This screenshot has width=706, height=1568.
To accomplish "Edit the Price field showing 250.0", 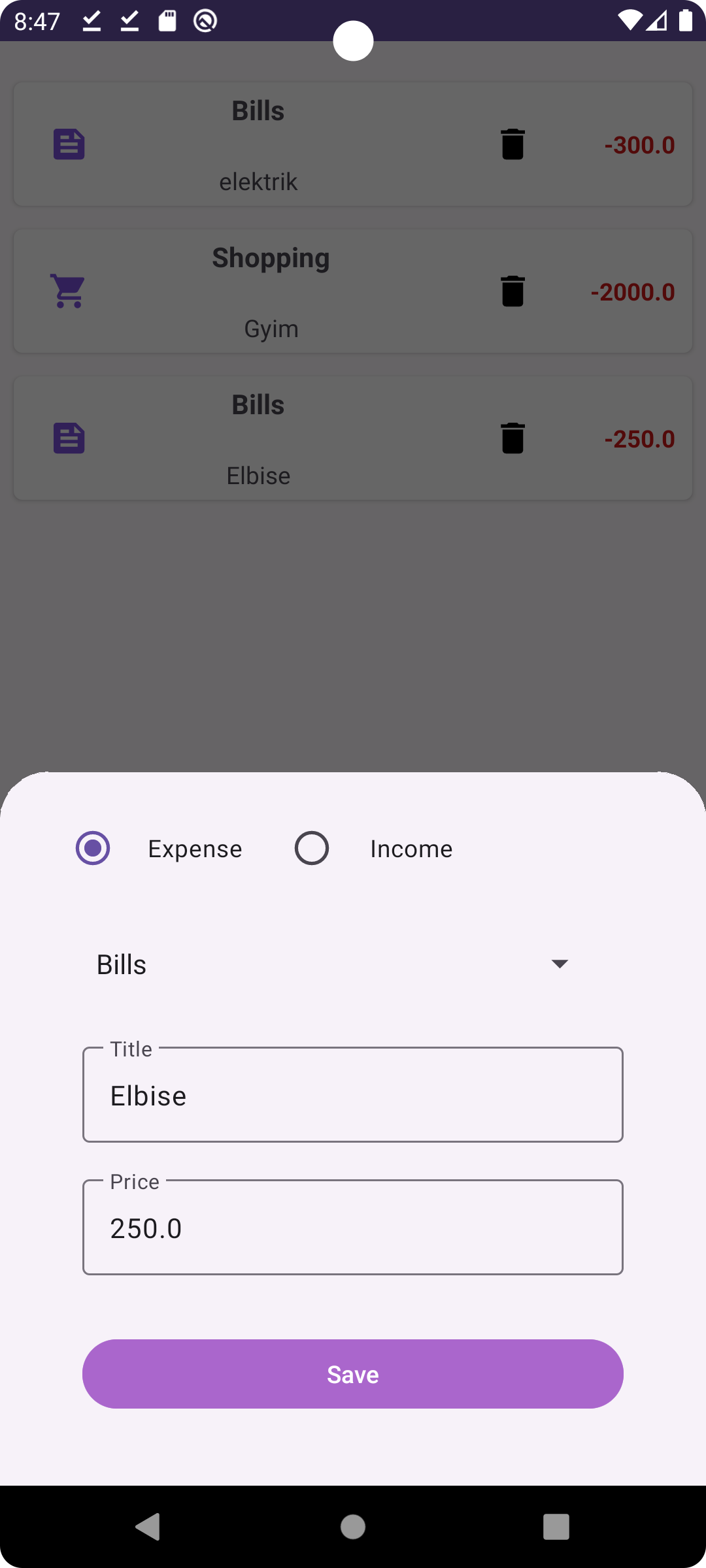I will pos(353,1228).
